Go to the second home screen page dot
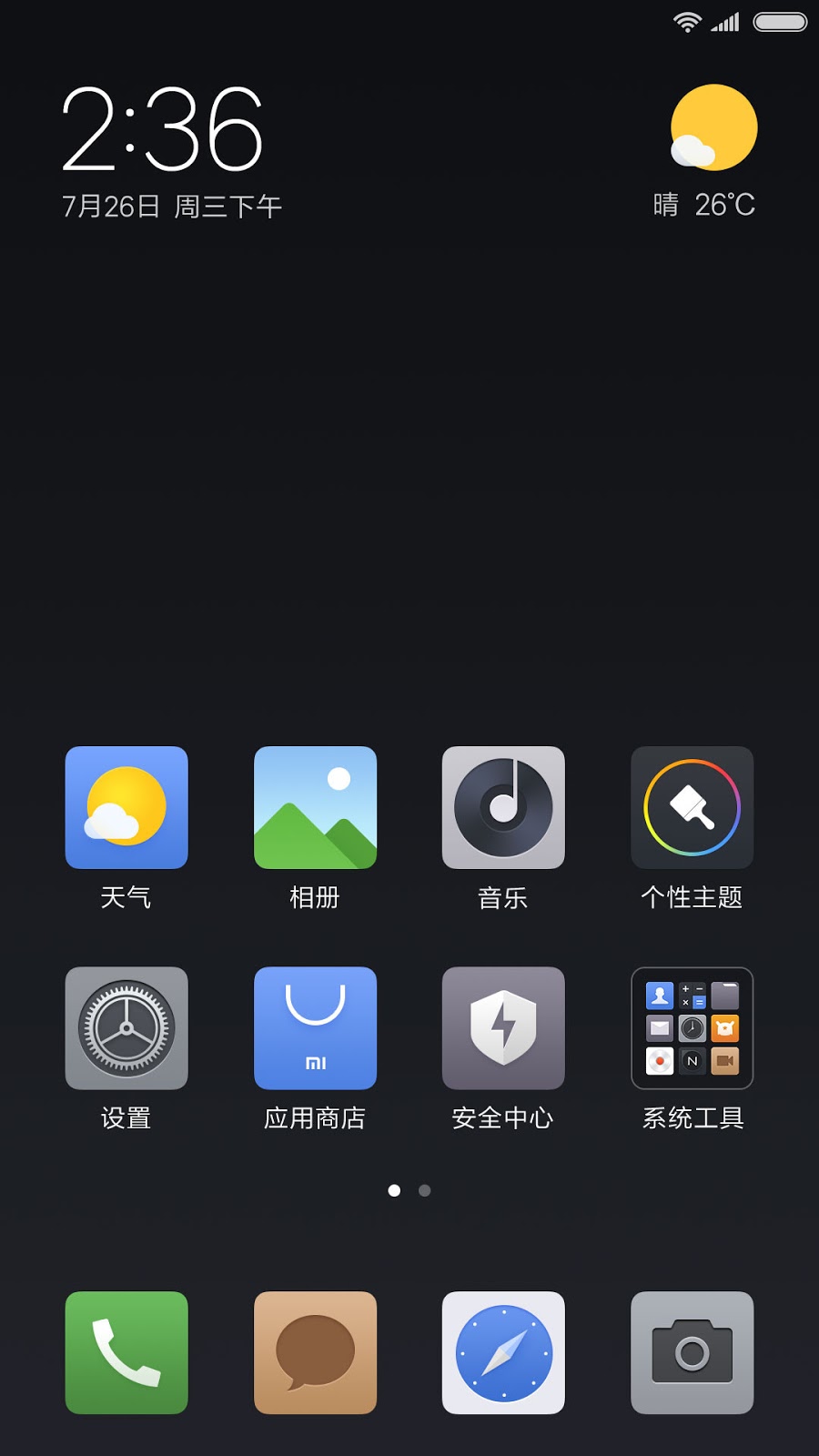Image resolution: width=819 pixels, height=1456 pixels. pyautogui.click(x=424, y=1190)
